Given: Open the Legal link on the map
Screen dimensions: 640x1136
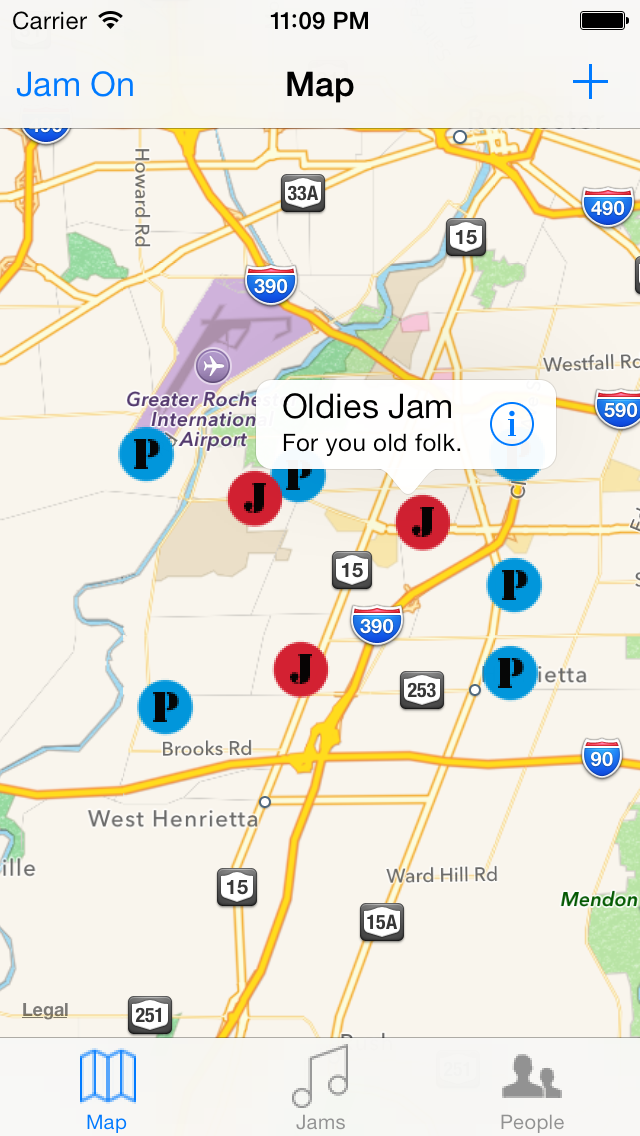Looking at the screenshot, I should coord(45,1010).
